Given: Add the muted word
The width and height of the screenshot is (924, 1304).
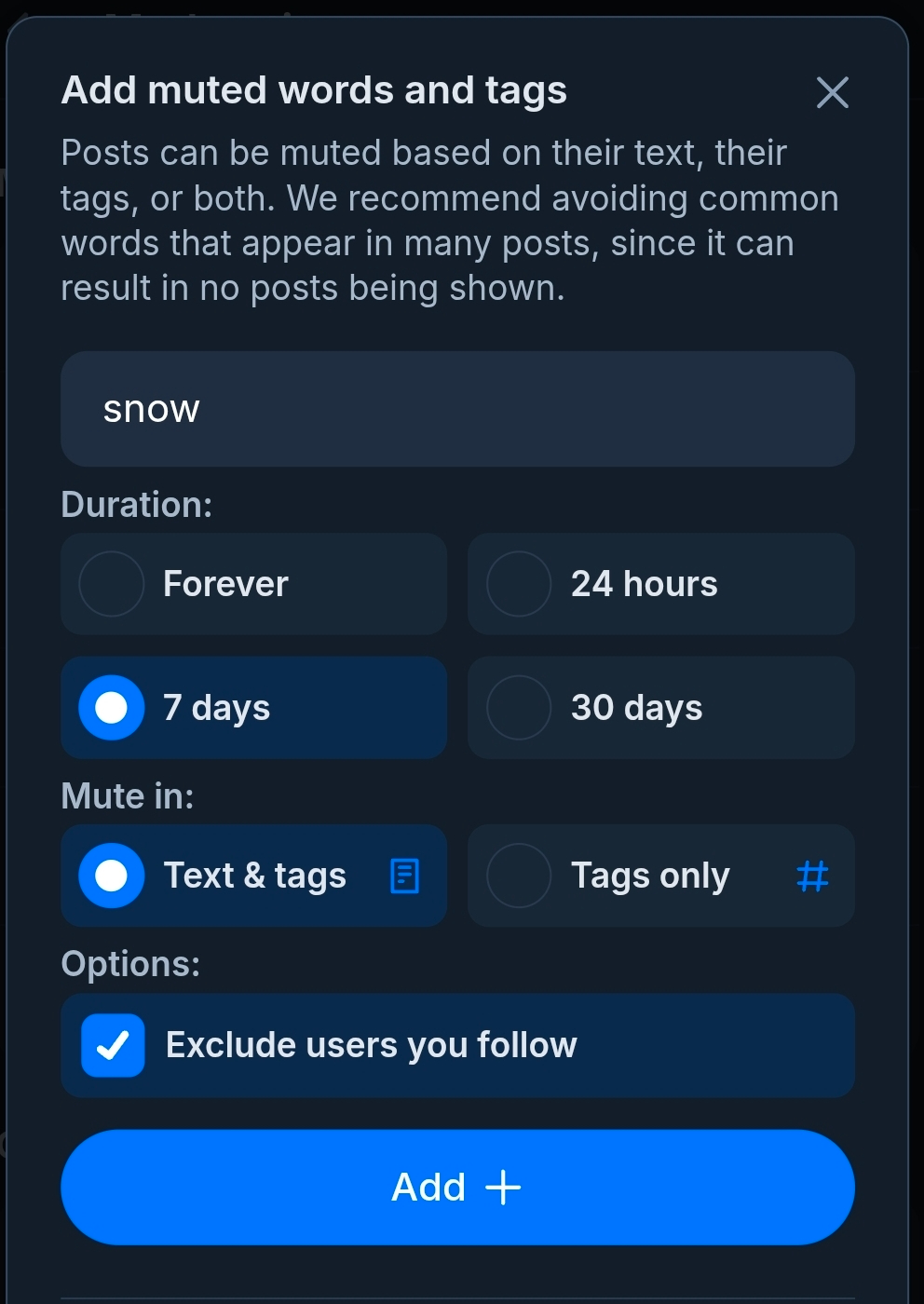Looking at the screenshot, I should pos(457,1187).
